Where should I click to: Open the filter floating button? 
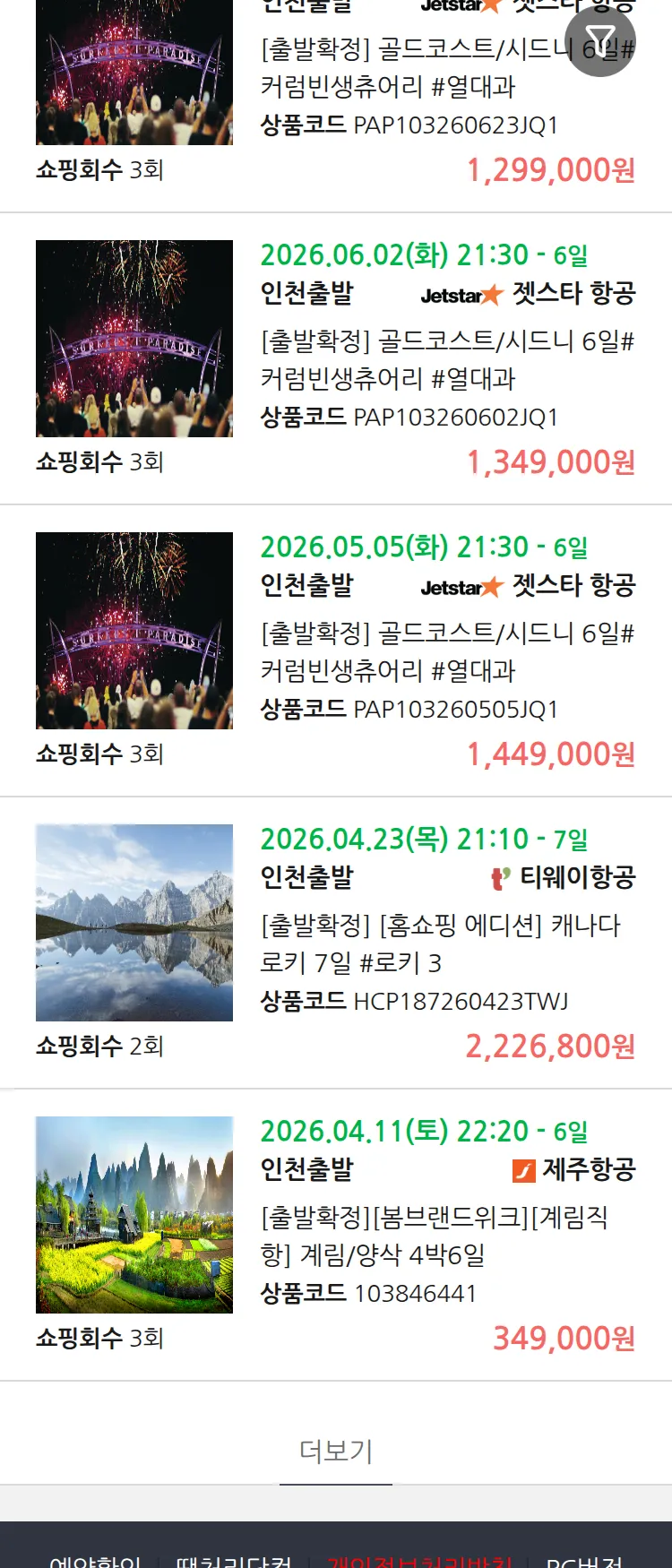pyautogui.click(x=600, y=40)
